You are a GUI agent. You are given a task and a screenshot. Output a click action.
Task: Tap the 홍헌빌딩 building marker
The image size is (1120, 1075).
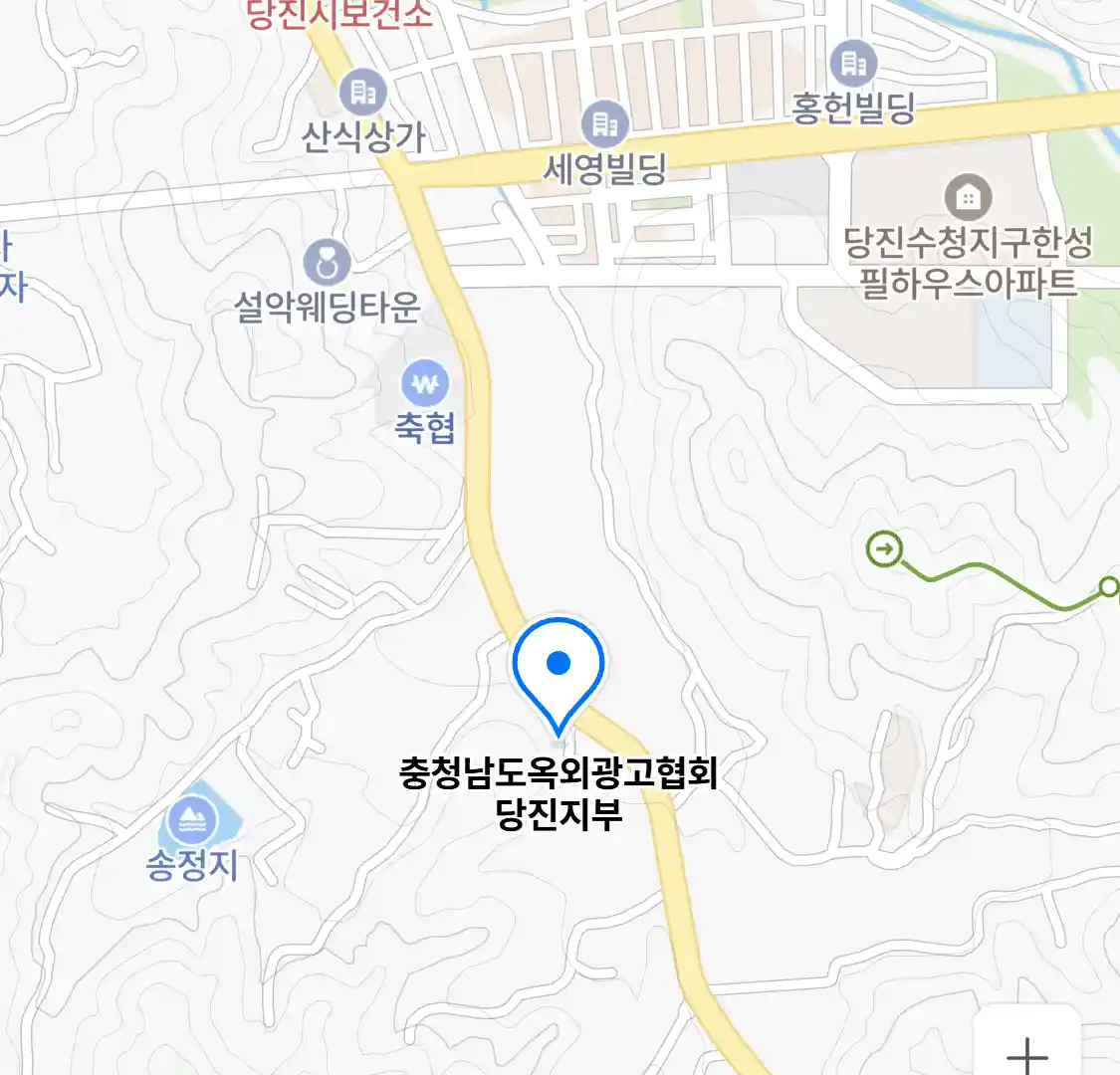pos(853,65)
